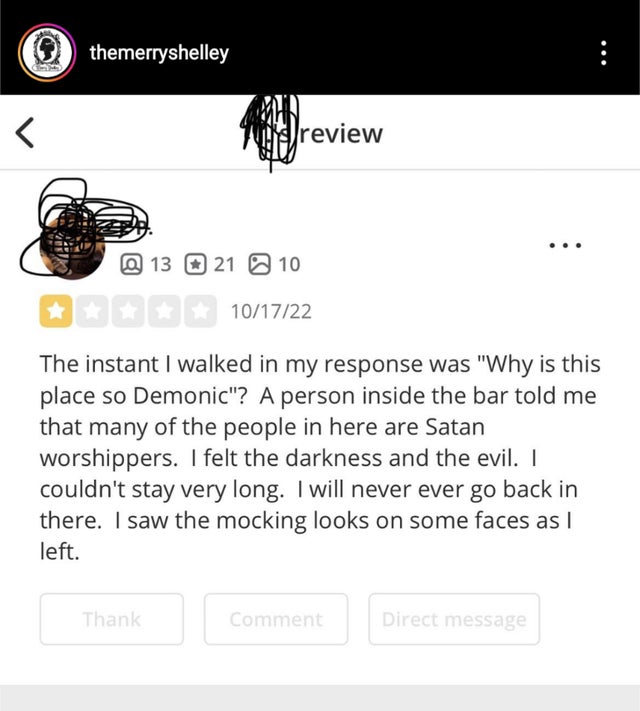Open themerryshelley's profile from the username
This screenshot has height=711, width=640.
pyautogui.click(x=159, y=52)
